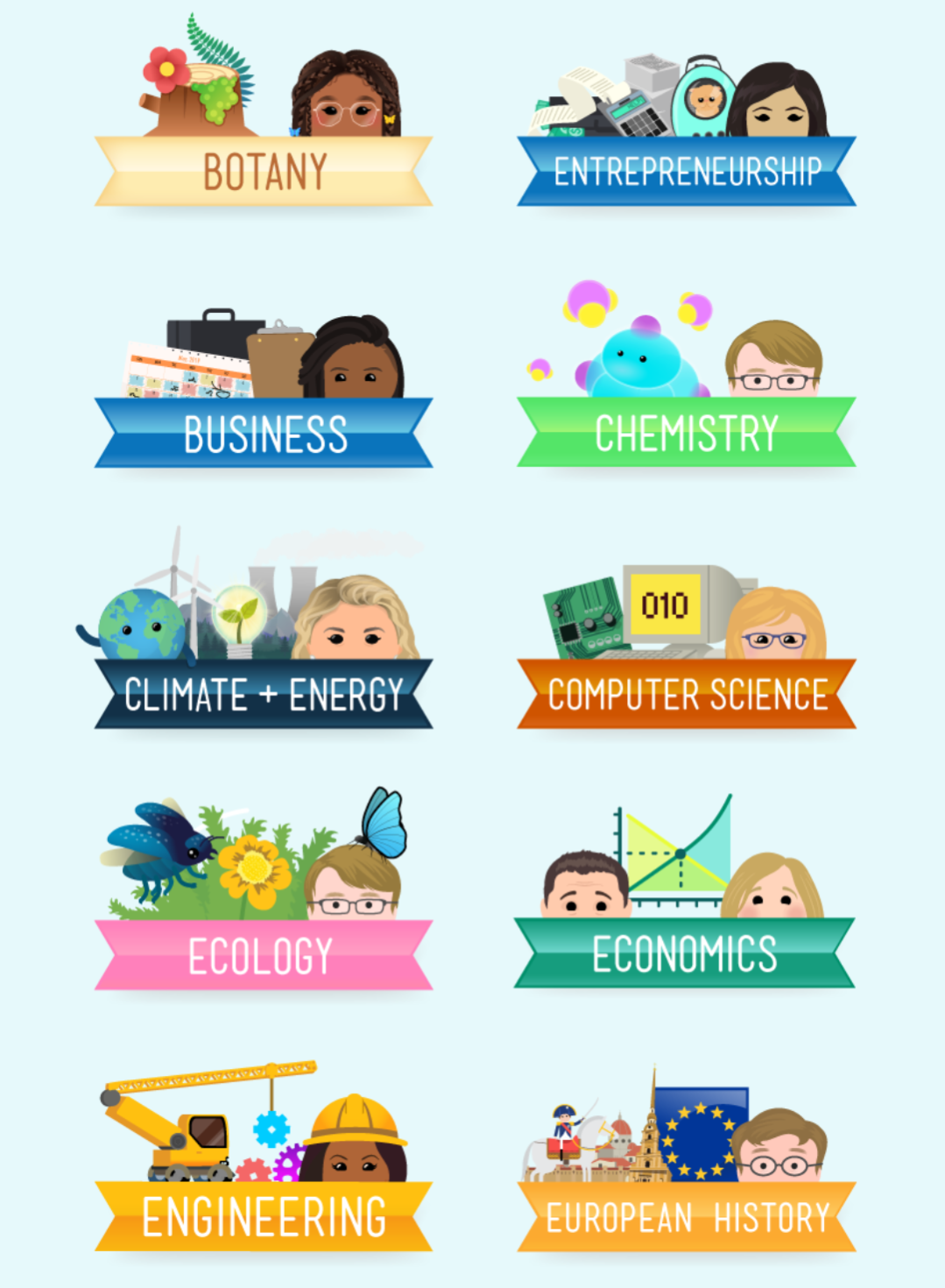Open the European History course
Screen dimensions: 945x1288
click(x=687, y=1216)
